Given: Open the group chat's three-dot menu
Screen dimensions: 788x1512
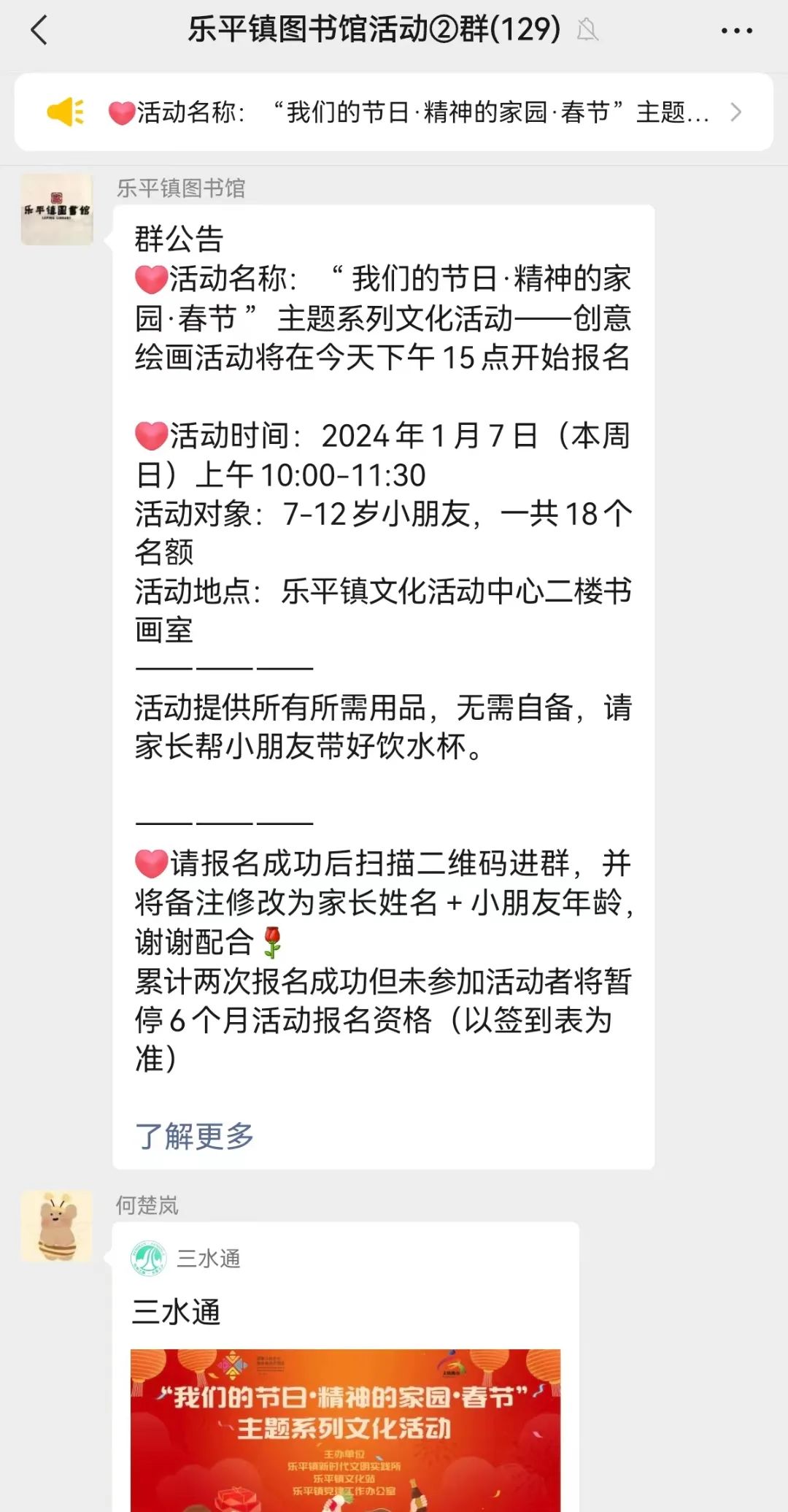Looking at the screenshot, I should pyautogui.click(x=736, y=31).
